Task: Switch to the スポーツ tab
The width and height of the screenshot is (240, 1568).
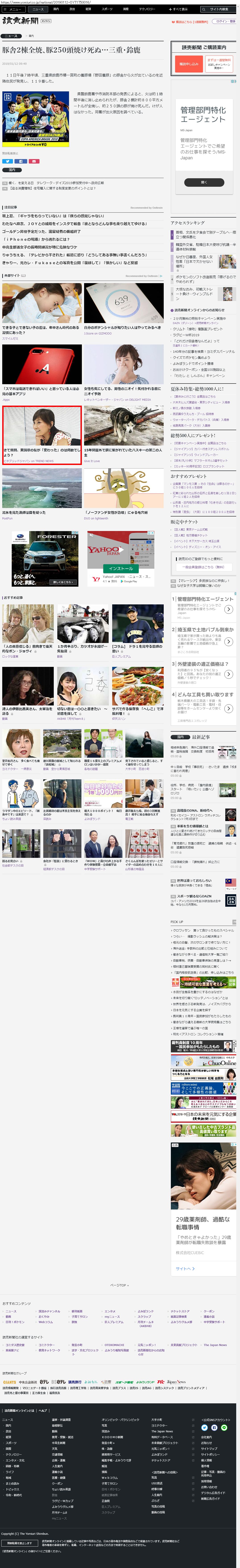Action: [107, 9]
